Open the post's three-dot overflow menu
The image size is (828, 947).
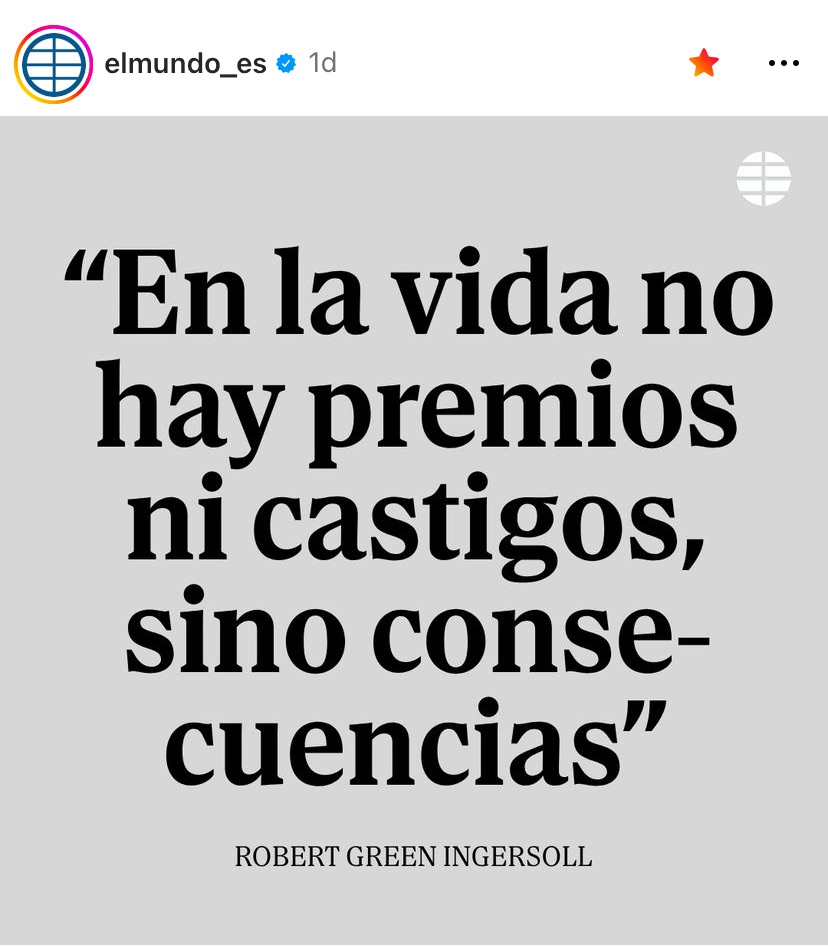(x=783, y=63)
